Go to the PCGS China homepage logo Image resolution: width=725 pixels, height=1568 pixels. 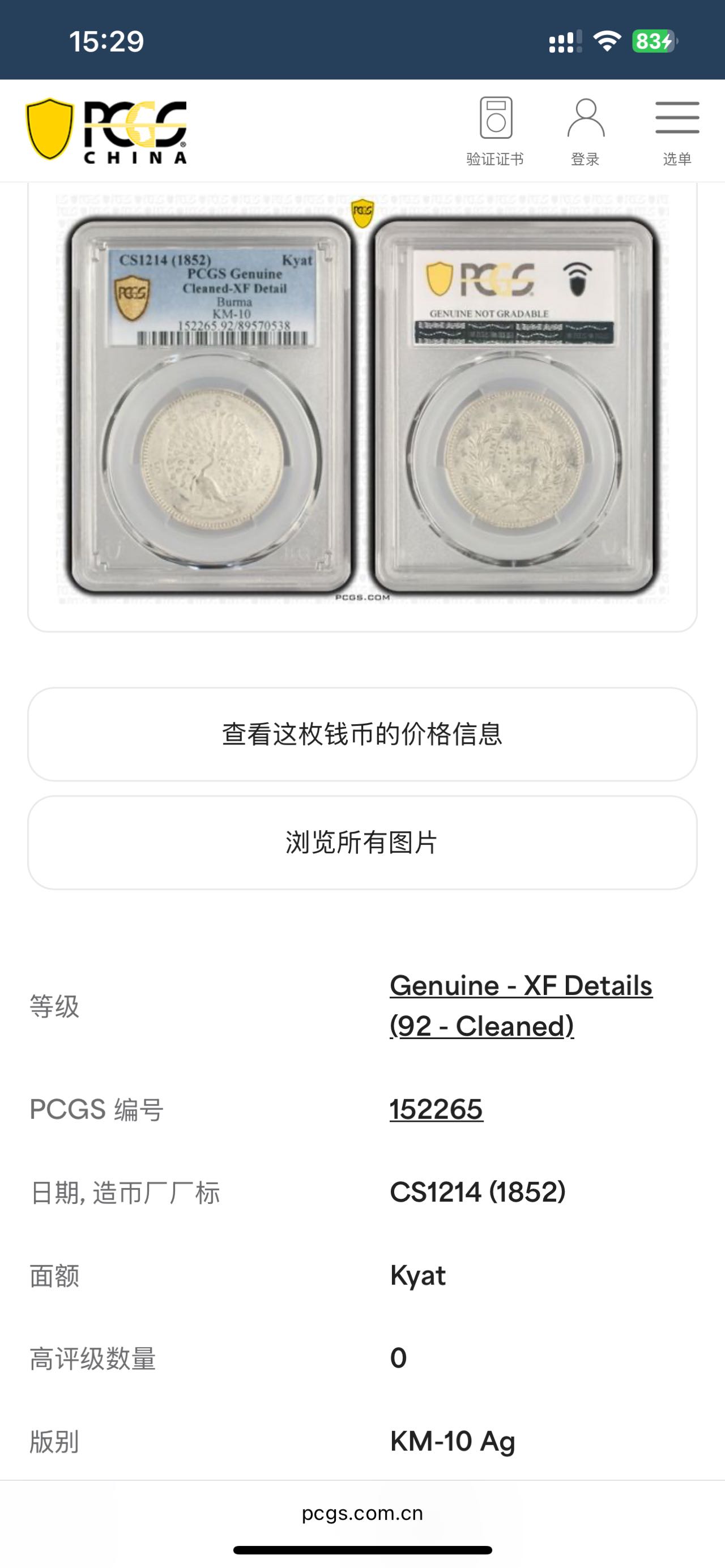[x=106, y=131]
